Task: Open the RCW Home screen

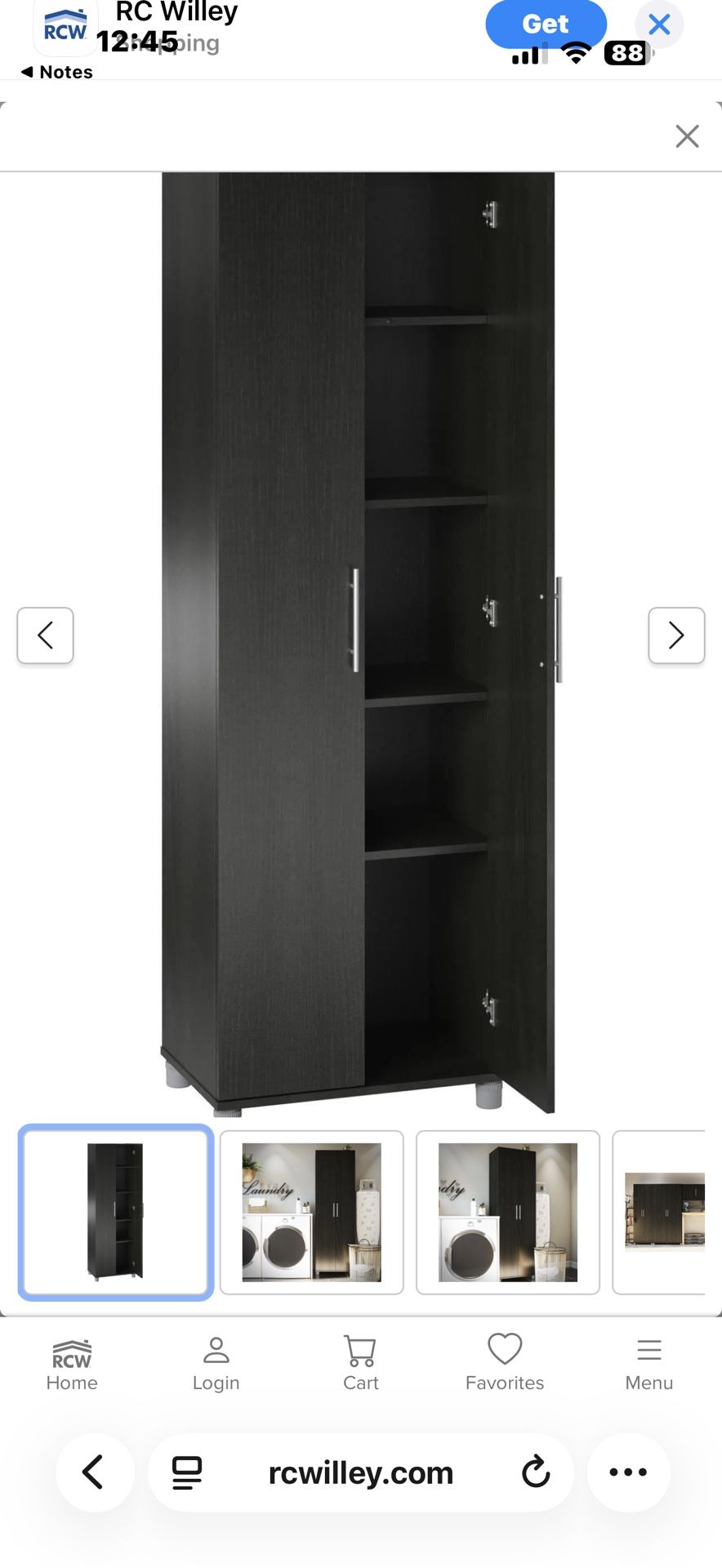Action: (x=72, y=1362)
